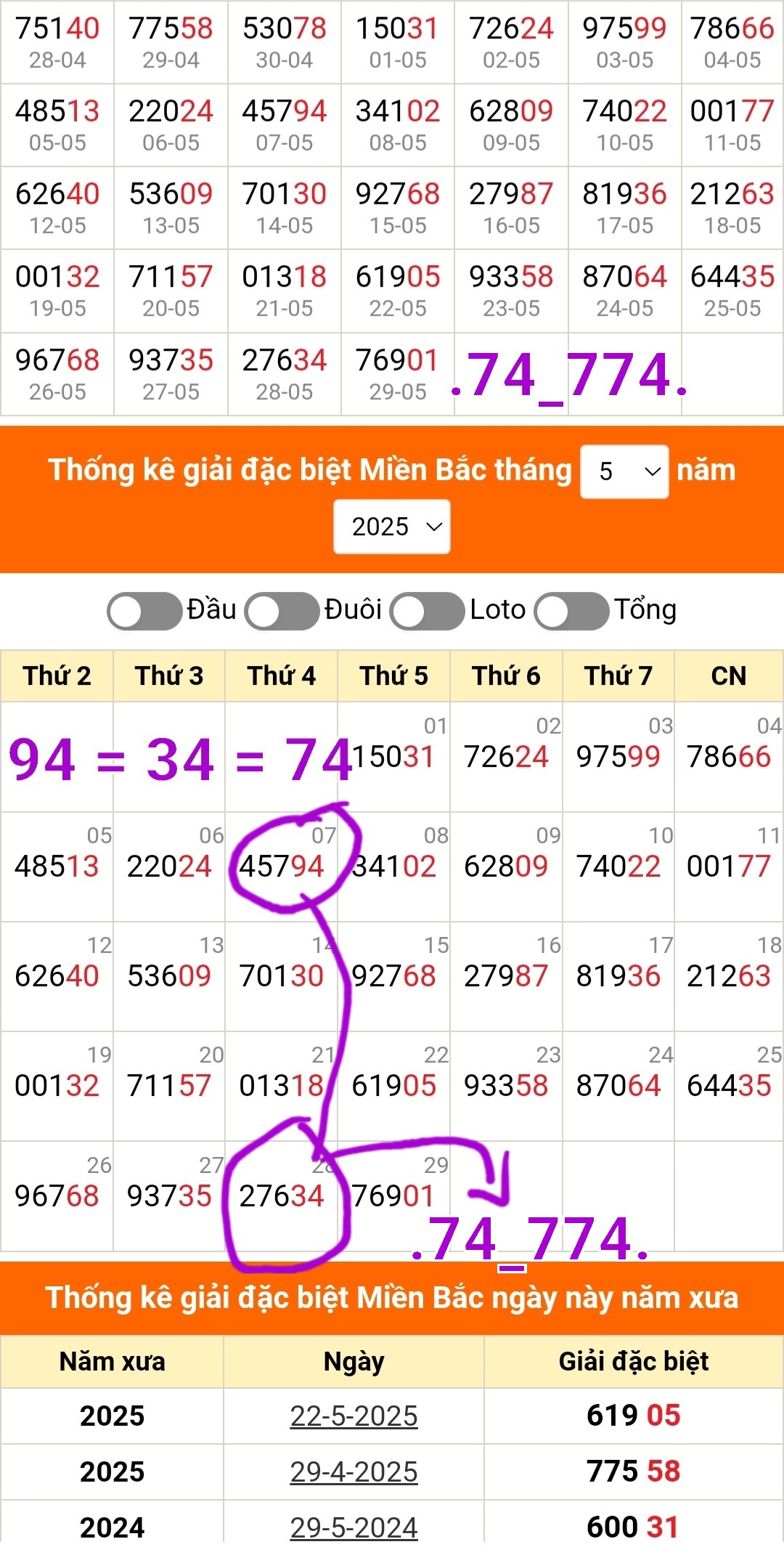
Task: Open the year dropdown showing 2025
Action: pyautogui.click(x=392, y=527)
